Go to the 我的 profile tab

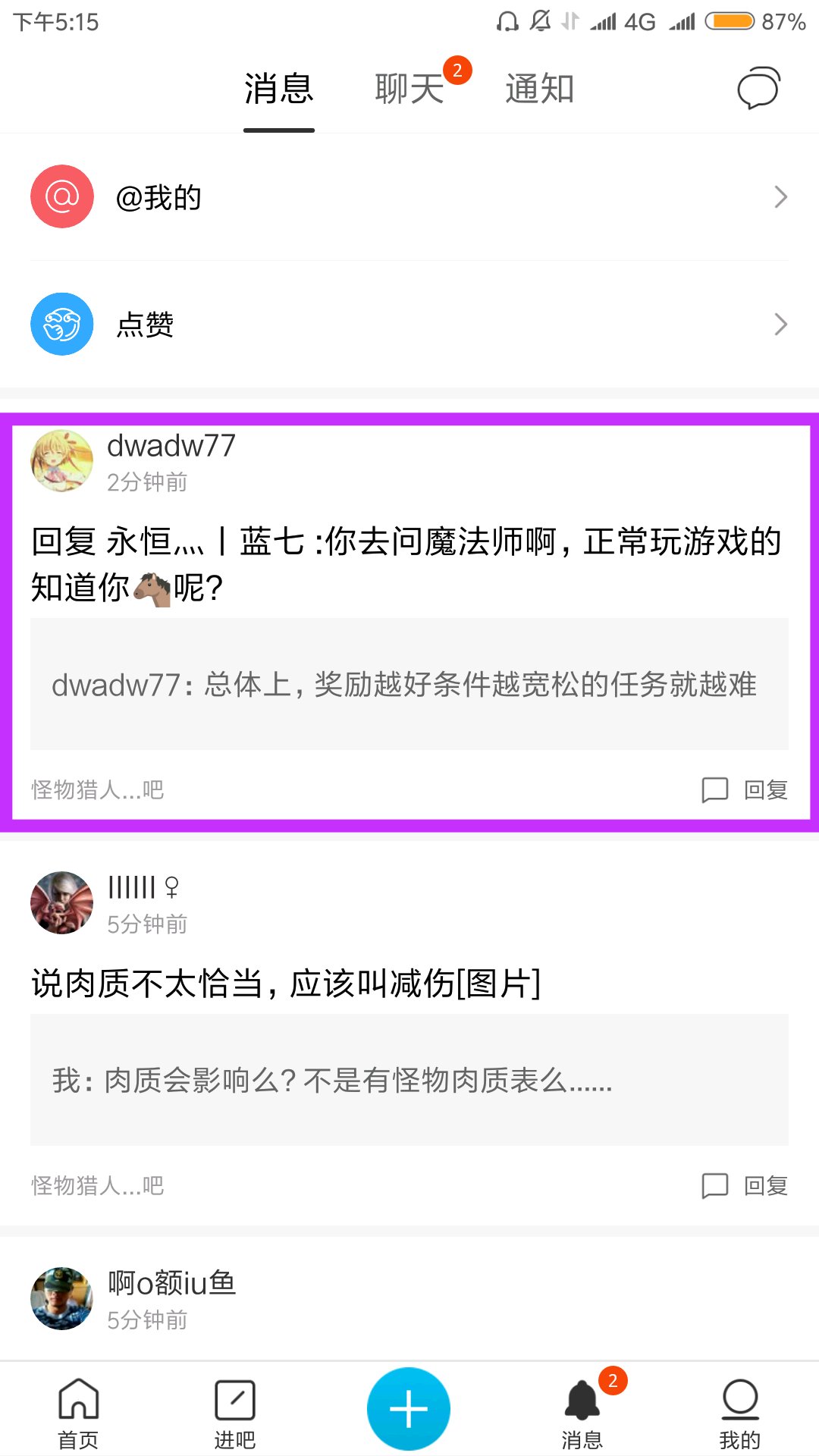(739, 1412)
